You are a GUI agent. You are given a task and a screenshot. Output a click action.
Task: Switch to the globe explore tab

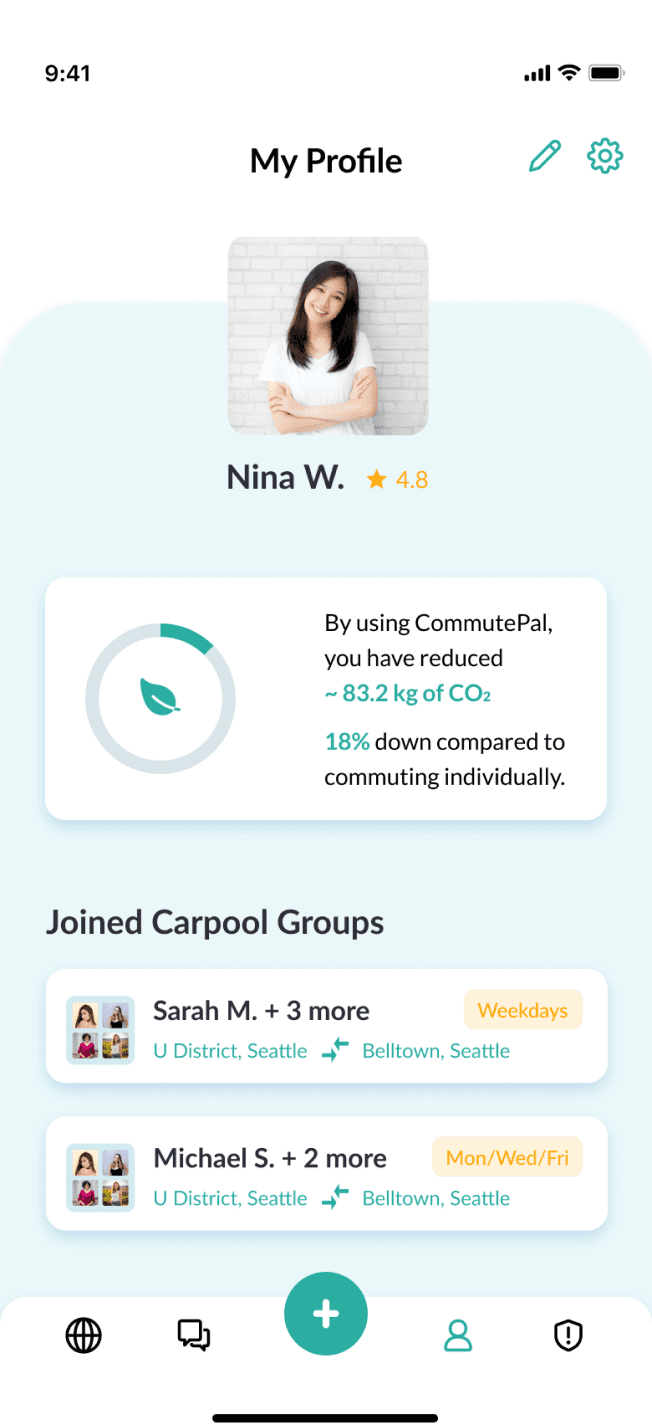[x=84, y=1335]
